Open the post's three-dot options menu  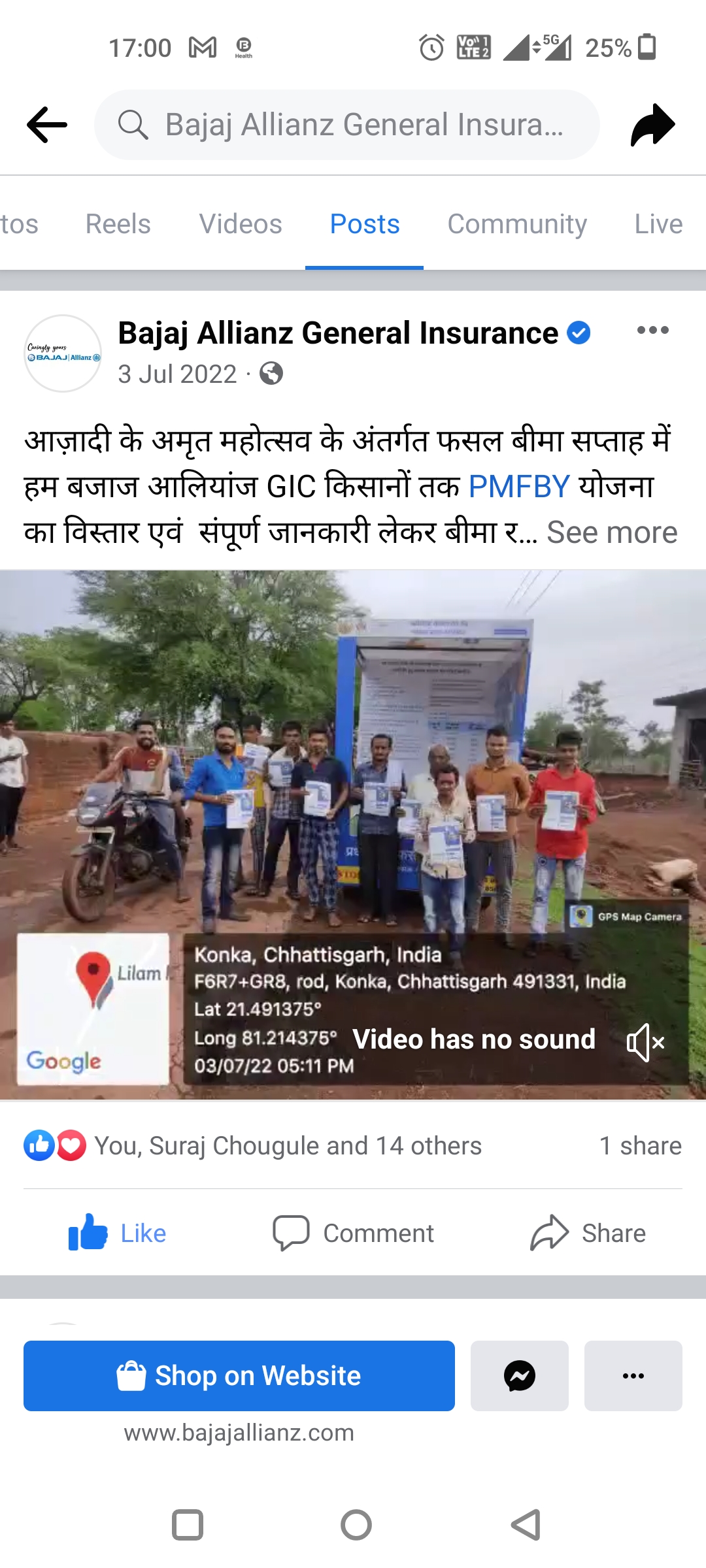point(652,330)
